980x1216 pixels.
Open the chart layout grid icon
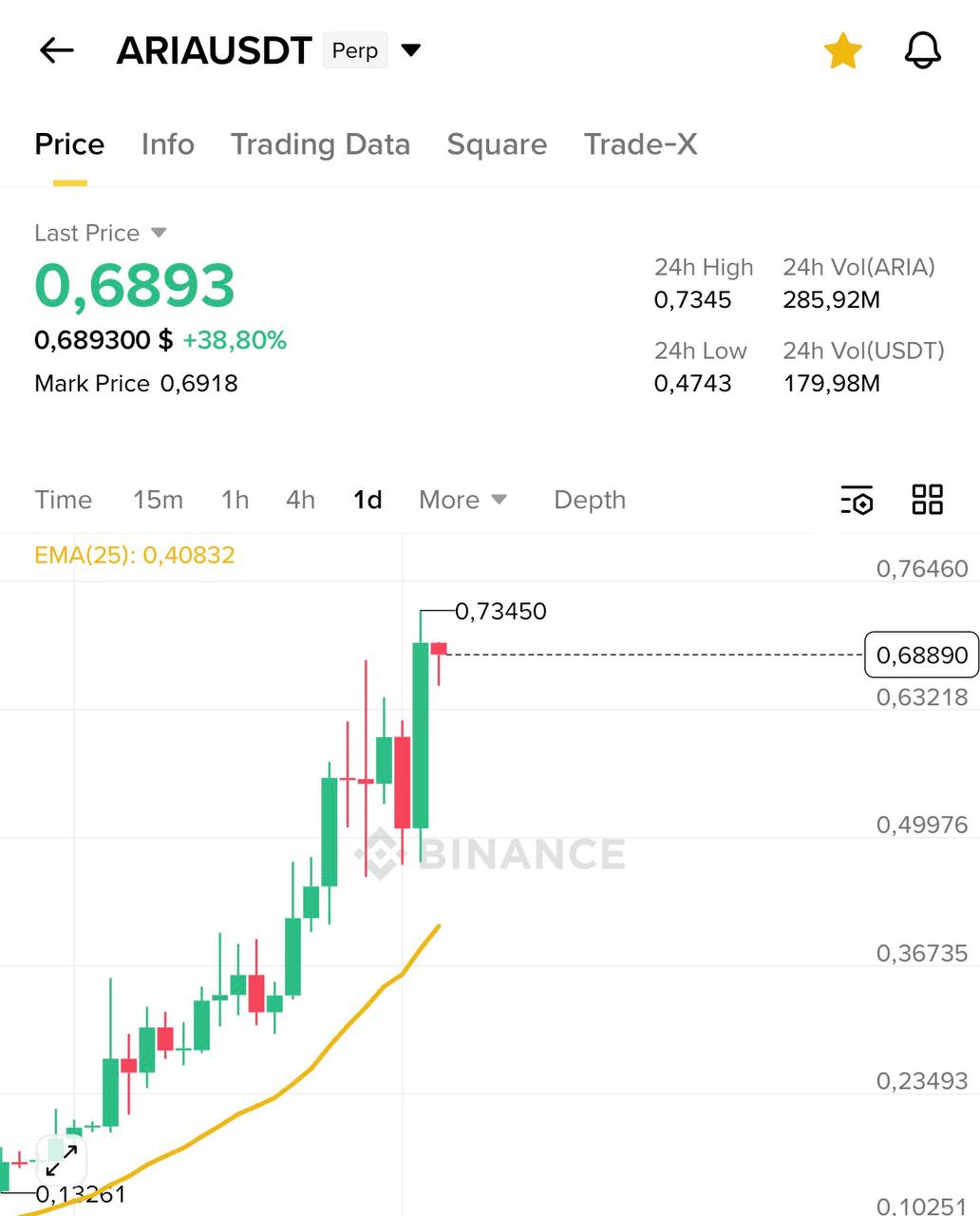[927, 500]
